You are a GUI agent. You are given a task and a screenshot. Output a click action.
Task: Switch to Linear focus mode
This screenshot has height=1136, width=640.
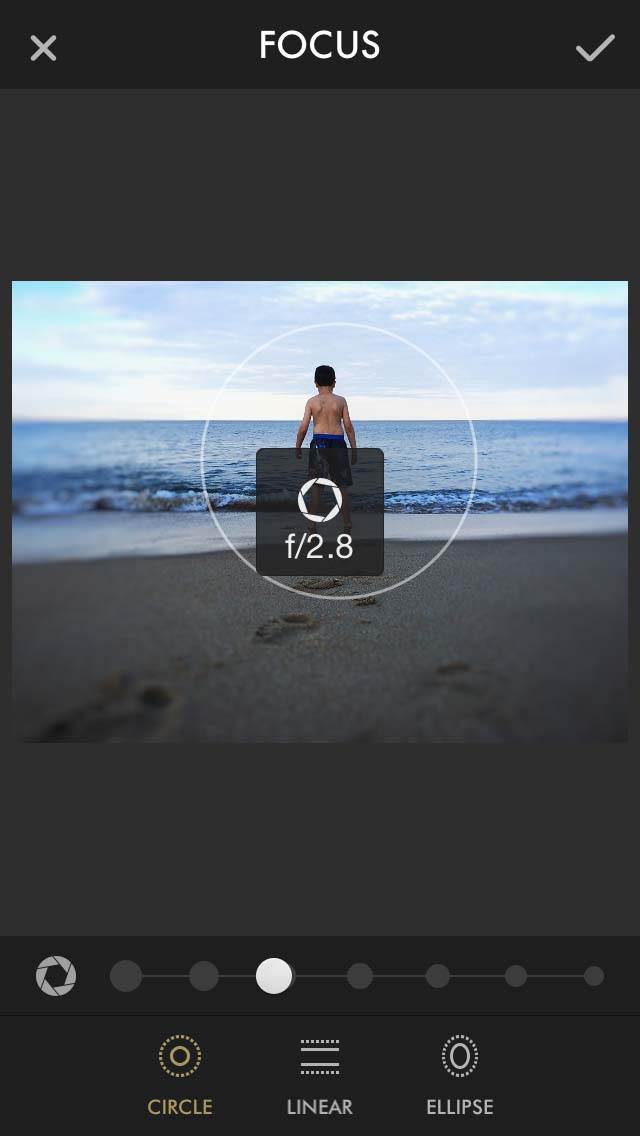pos(319,1074)
